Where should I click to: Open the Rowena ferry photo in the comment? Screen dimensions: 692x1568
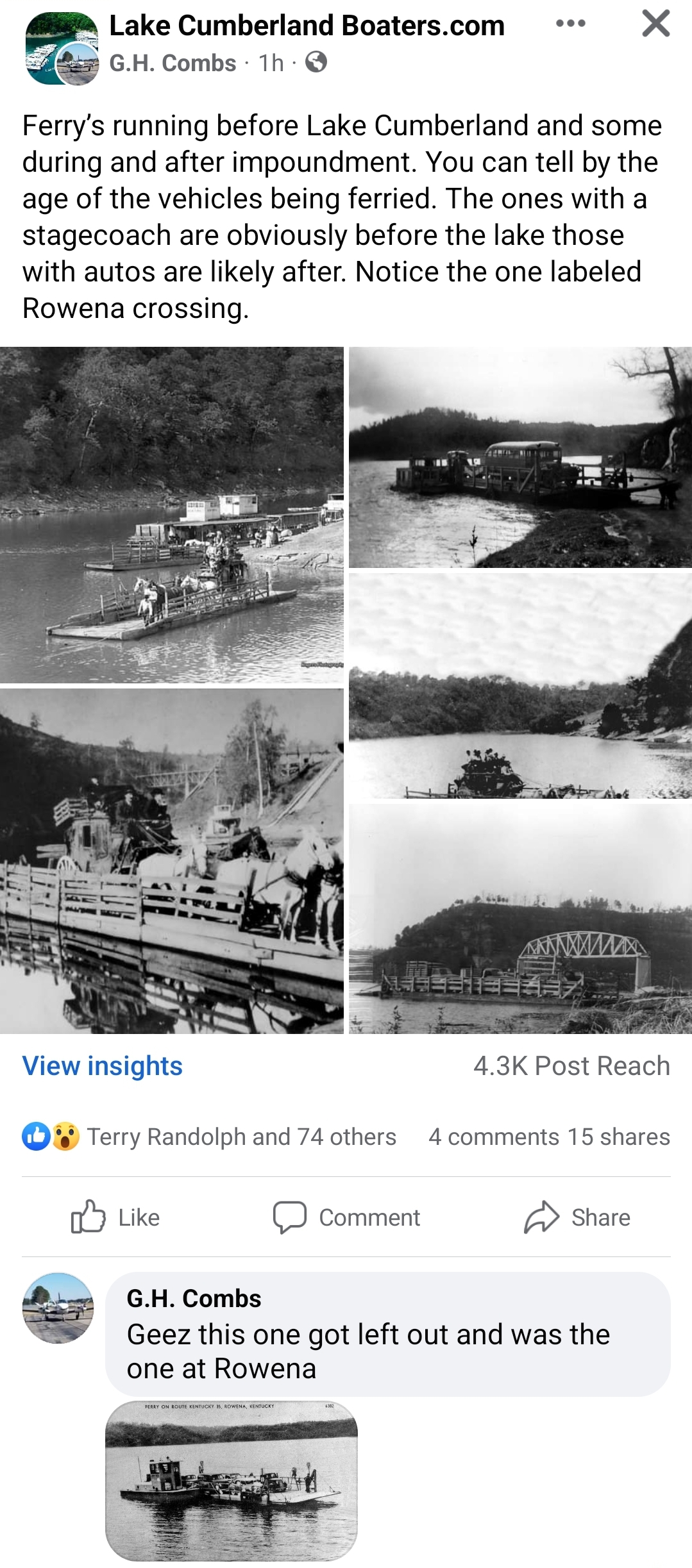(x=231, y=1481)
